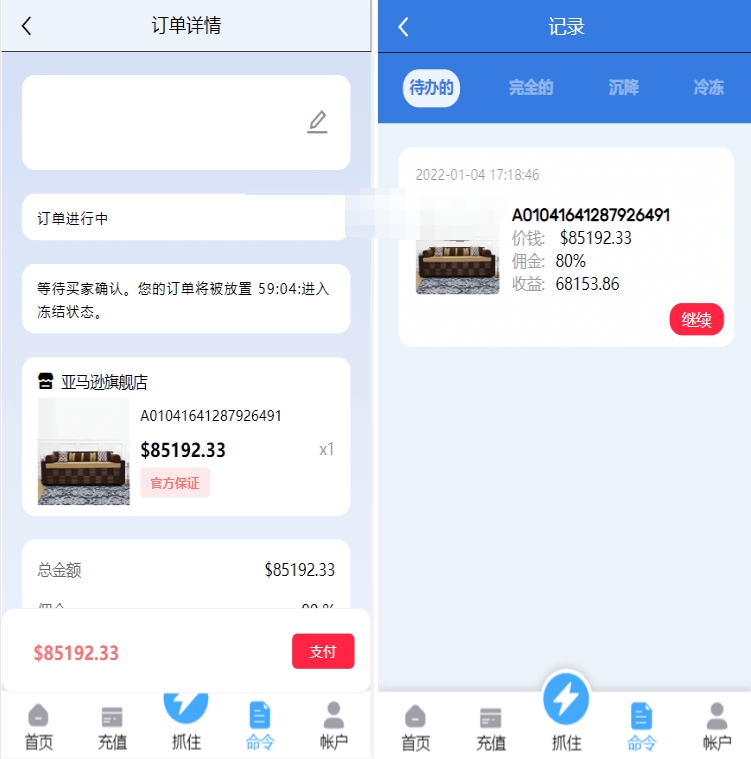The width and height of the screenshot is (751, 759).
Task: Go back from the 订单详情 screen
Action: tap(27, 26)
